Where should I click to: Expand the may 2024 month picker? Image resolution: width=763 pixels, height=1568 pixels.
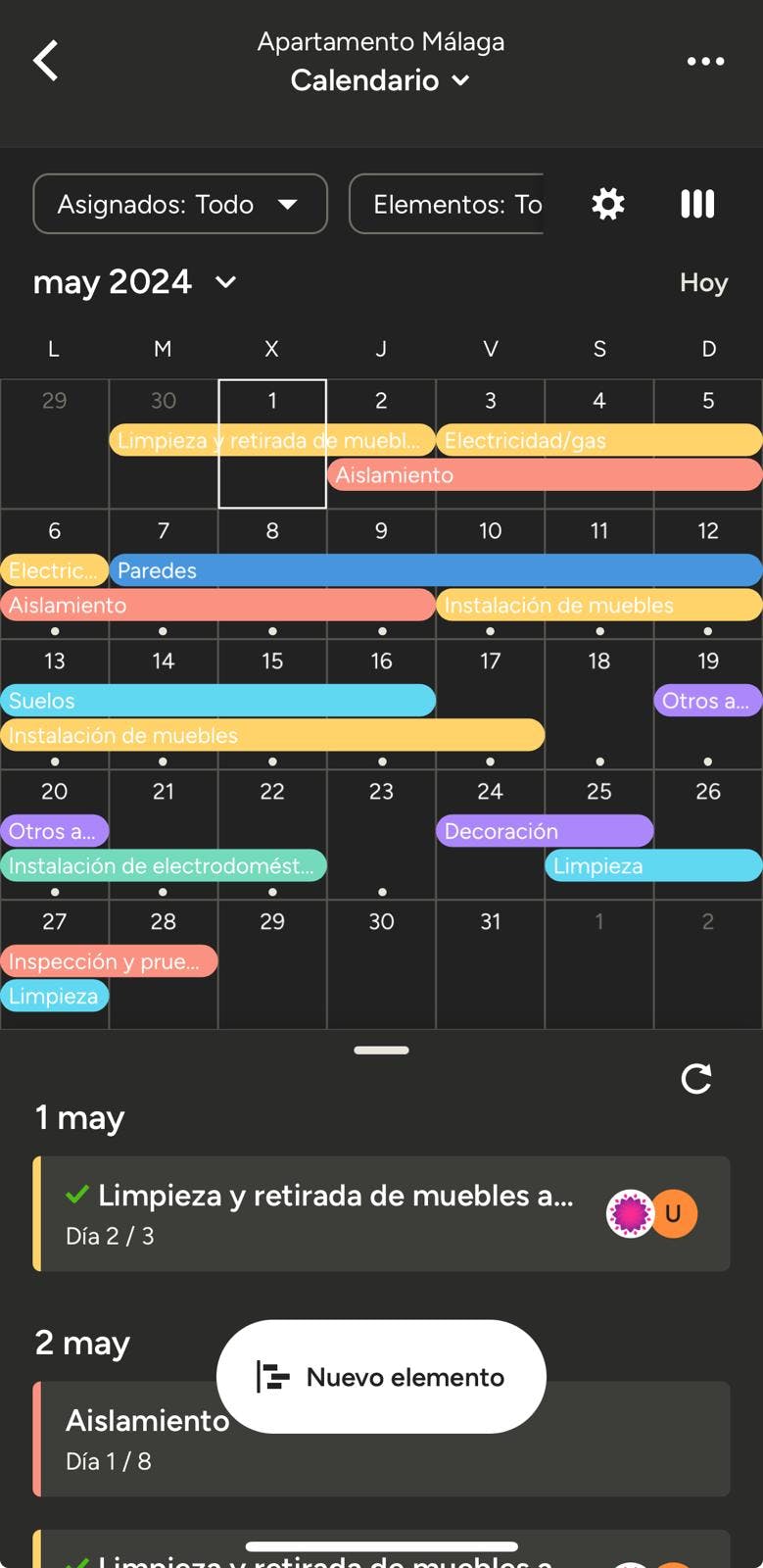135,282
